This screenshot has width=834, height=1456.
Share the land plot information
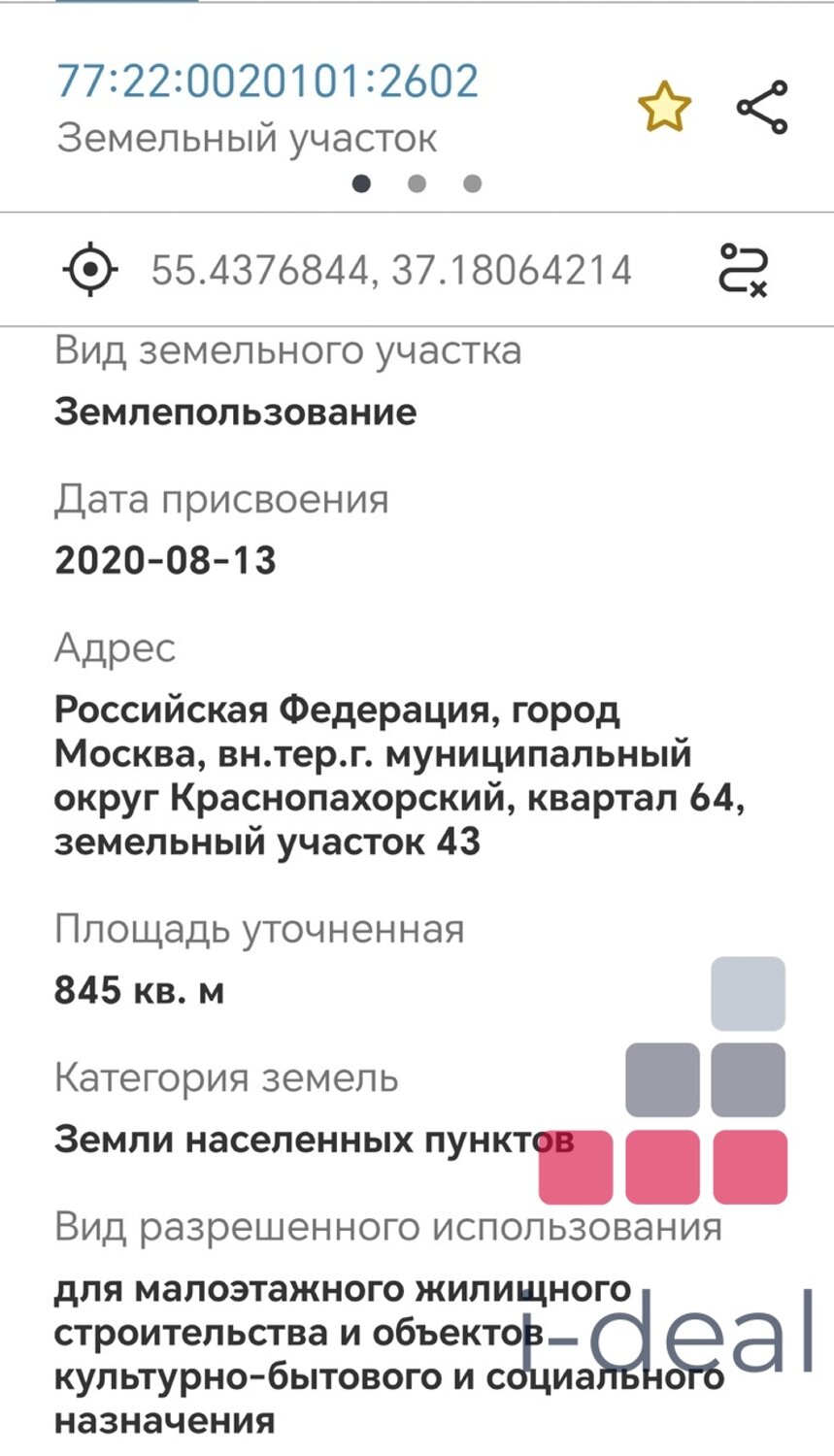click(x=762, y=107)
